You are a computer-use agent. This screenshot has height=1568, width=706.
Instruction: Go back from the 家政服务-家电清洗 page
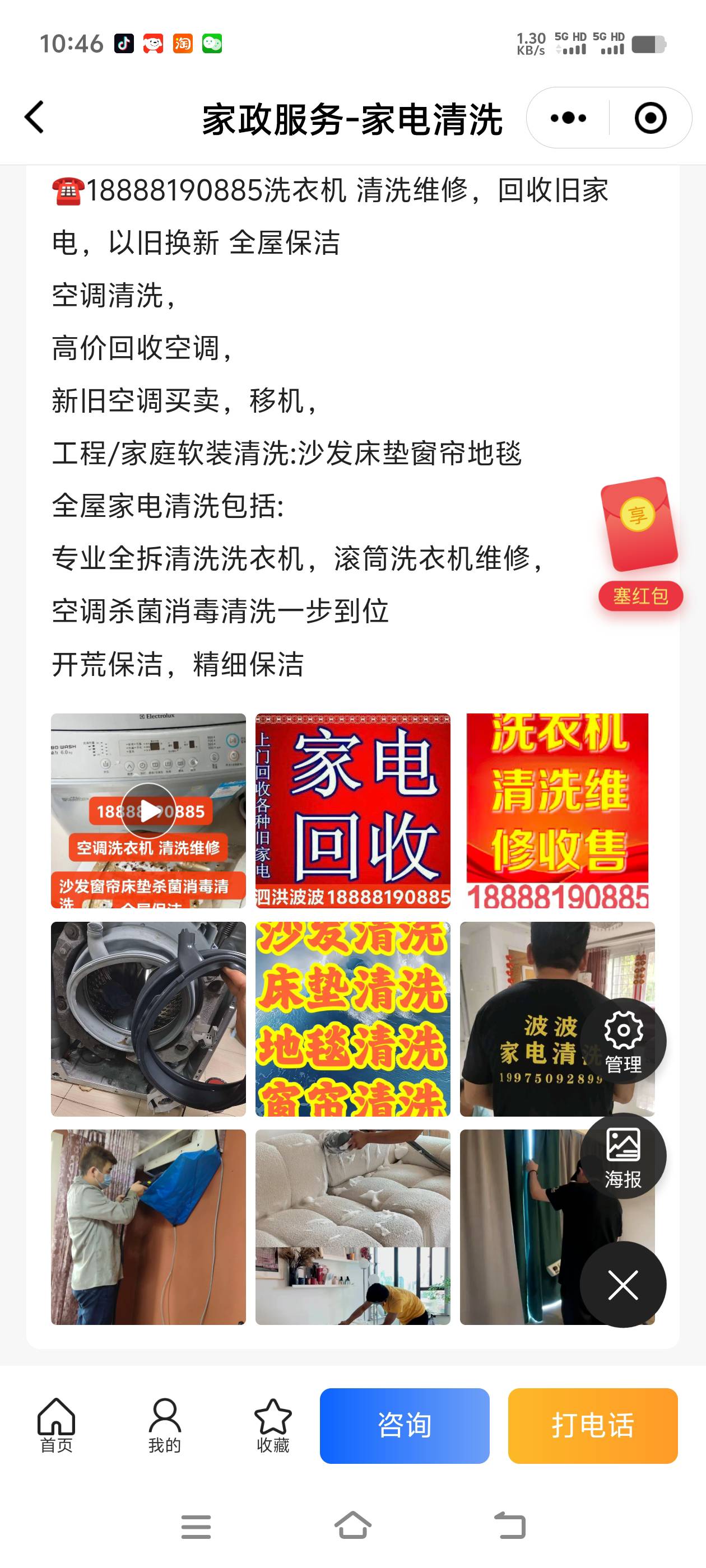pyautogui.click(x=35, y=117)
